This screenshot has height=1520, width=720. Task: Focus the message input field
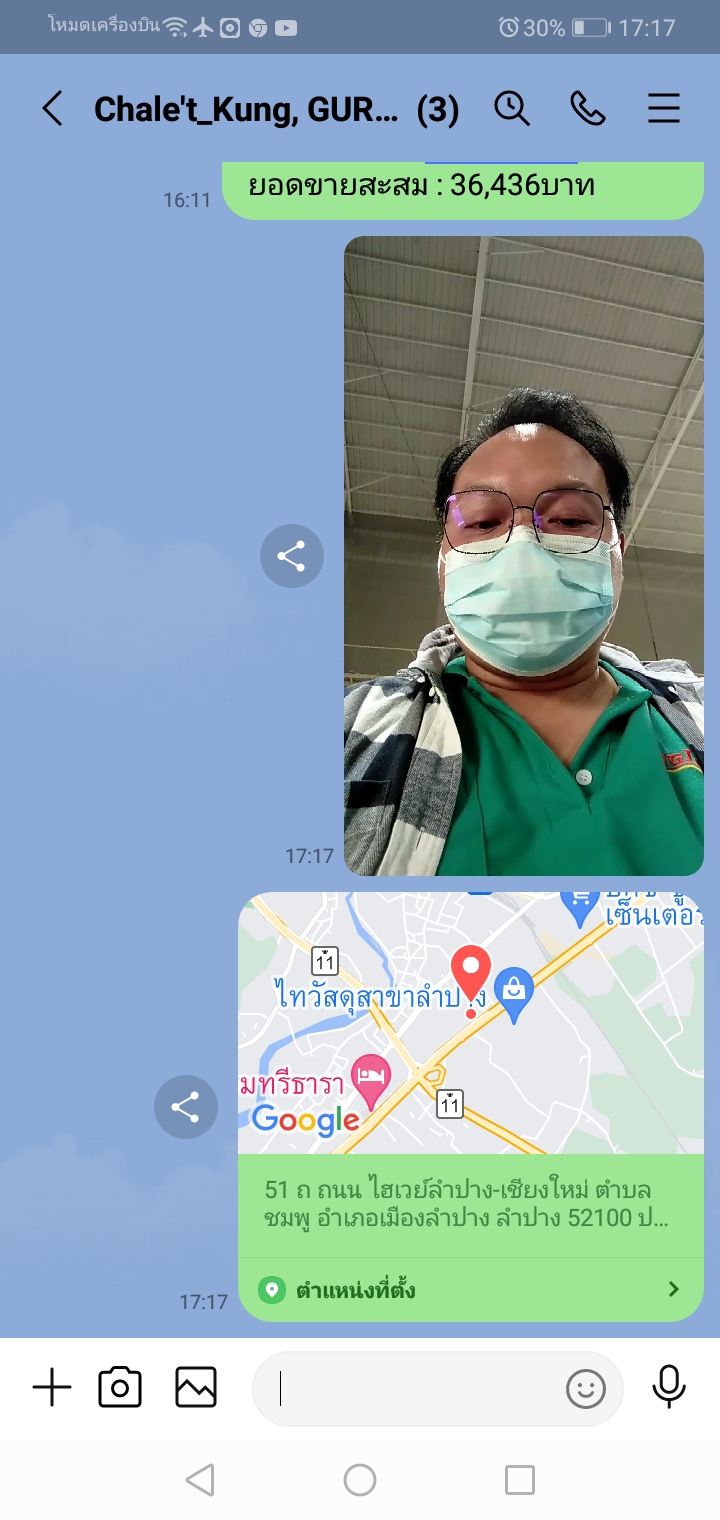click(x=410, y=1388)
